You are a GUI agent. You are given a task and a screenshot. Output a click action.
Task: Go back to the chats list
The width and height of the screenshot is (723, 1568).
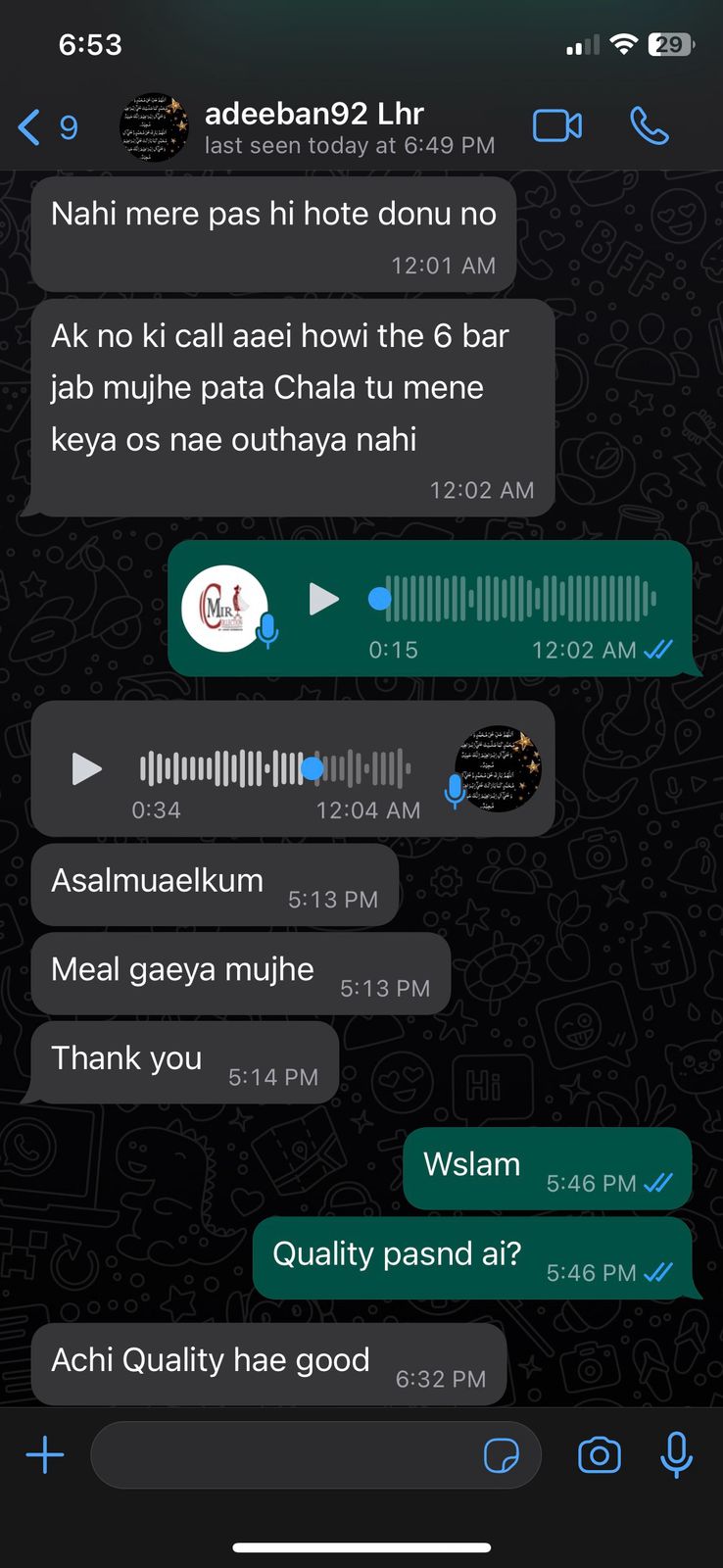coord(44,127)
